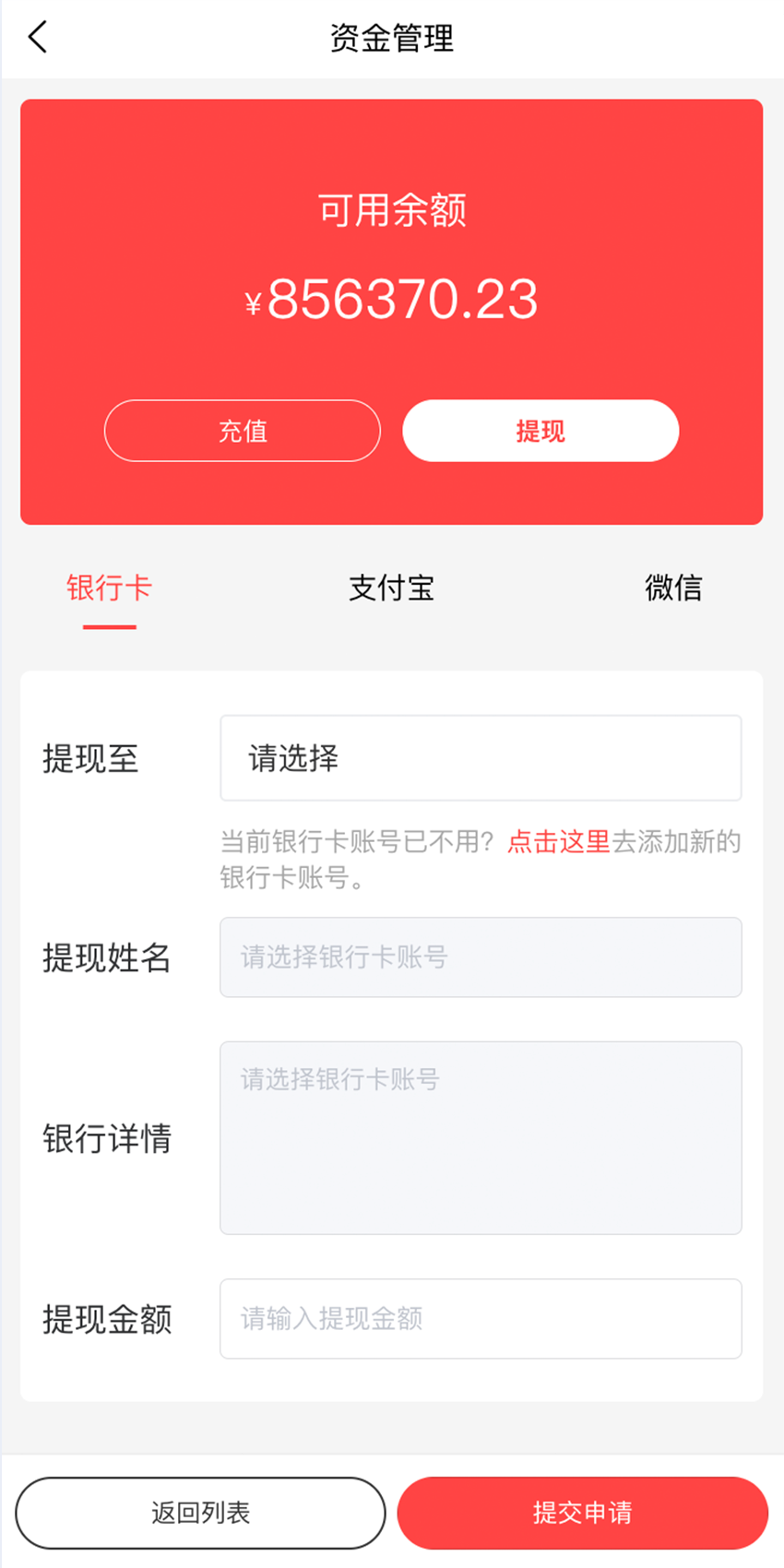Tap 返回列表 to return to list

200,1514
